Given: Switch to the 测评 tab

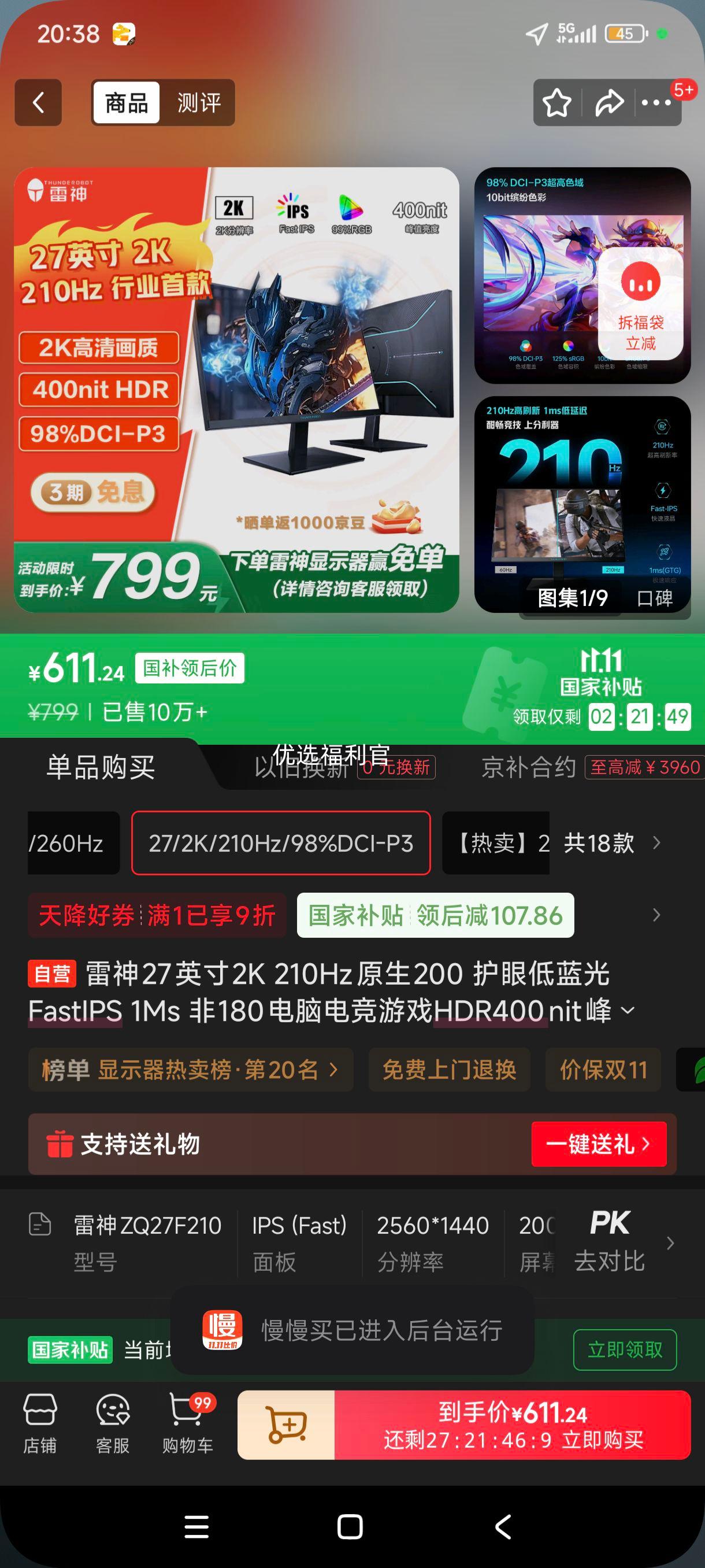Looking at the screenshot, I should click(x=199, y=103).
